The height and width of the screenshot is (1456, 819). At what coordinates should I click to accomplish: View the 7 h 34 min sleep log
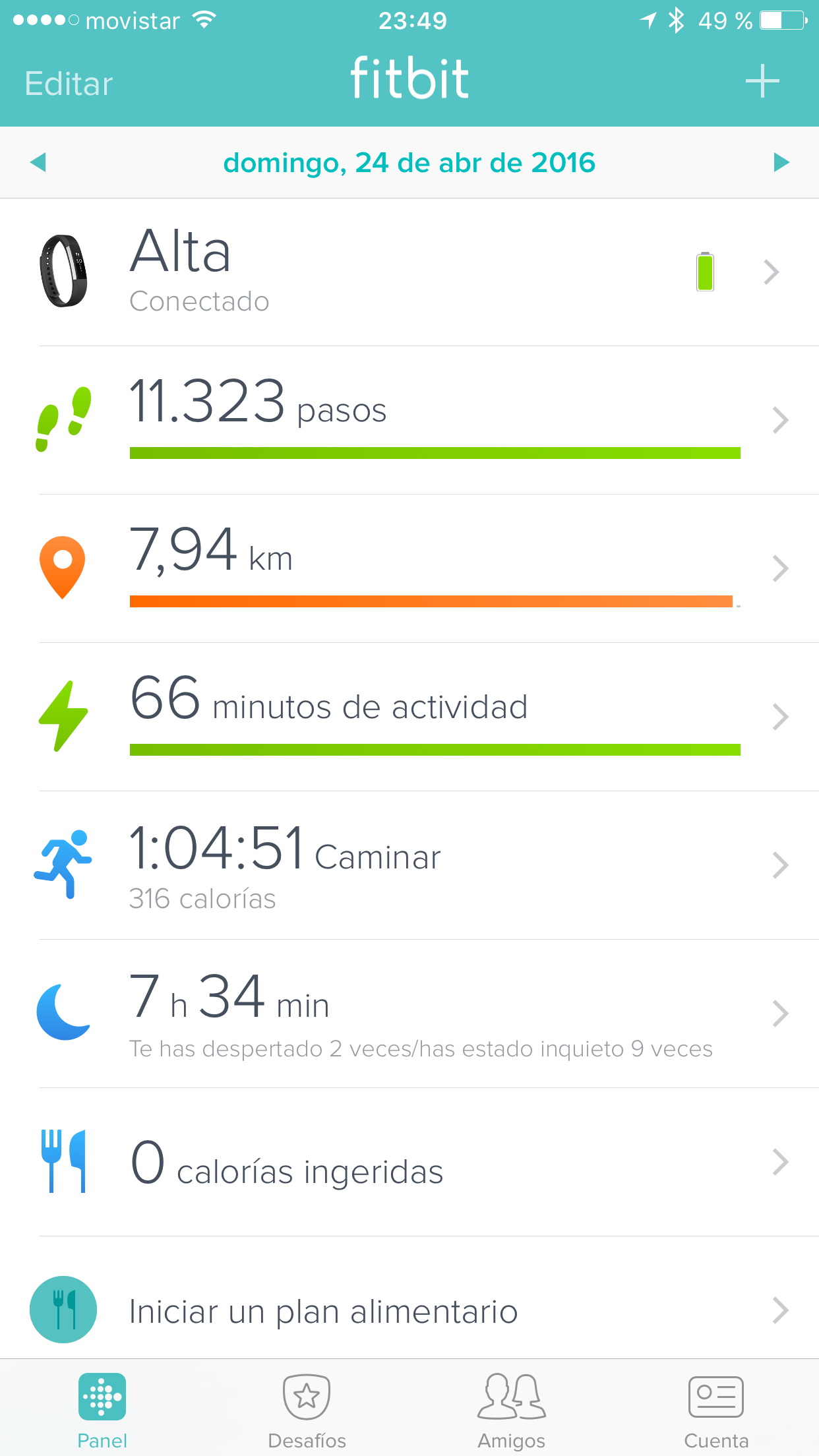tap(409, 1014)
